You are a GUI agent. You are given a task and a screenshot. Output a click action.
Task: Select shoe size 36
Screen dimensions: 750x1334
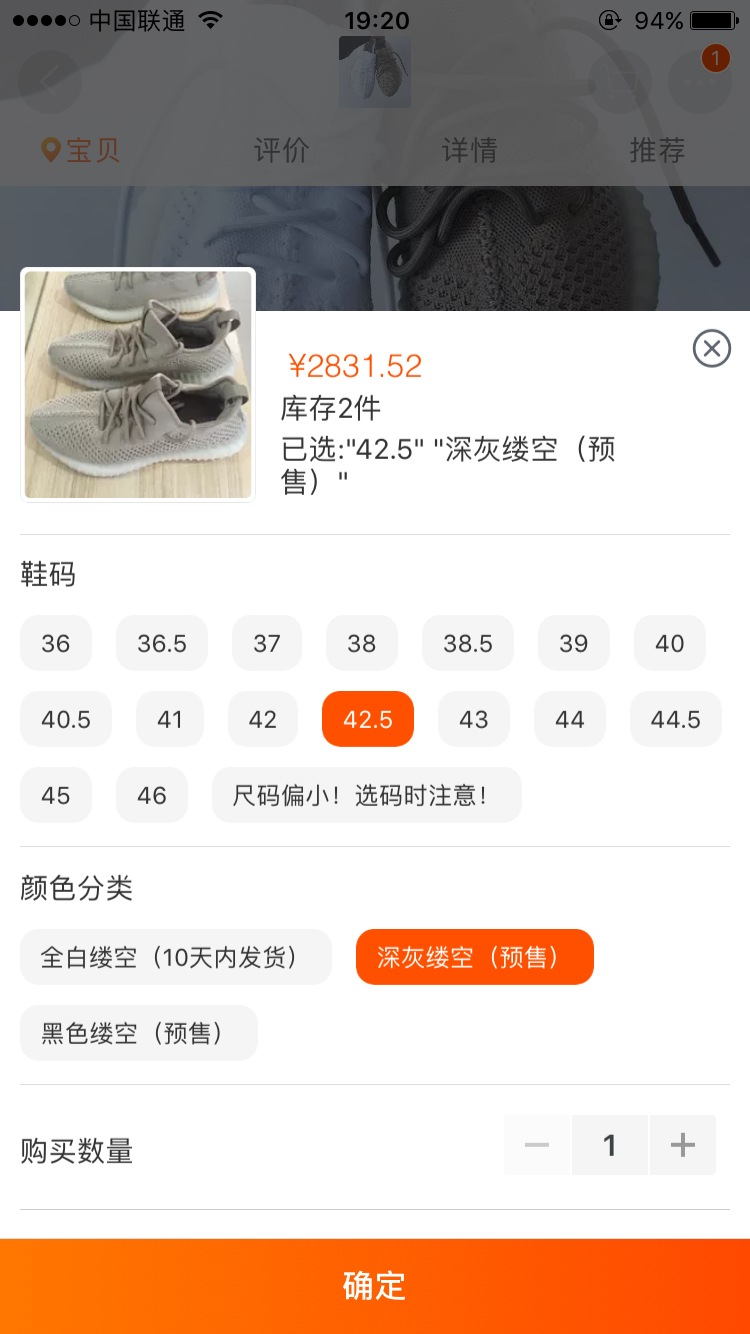56,643
